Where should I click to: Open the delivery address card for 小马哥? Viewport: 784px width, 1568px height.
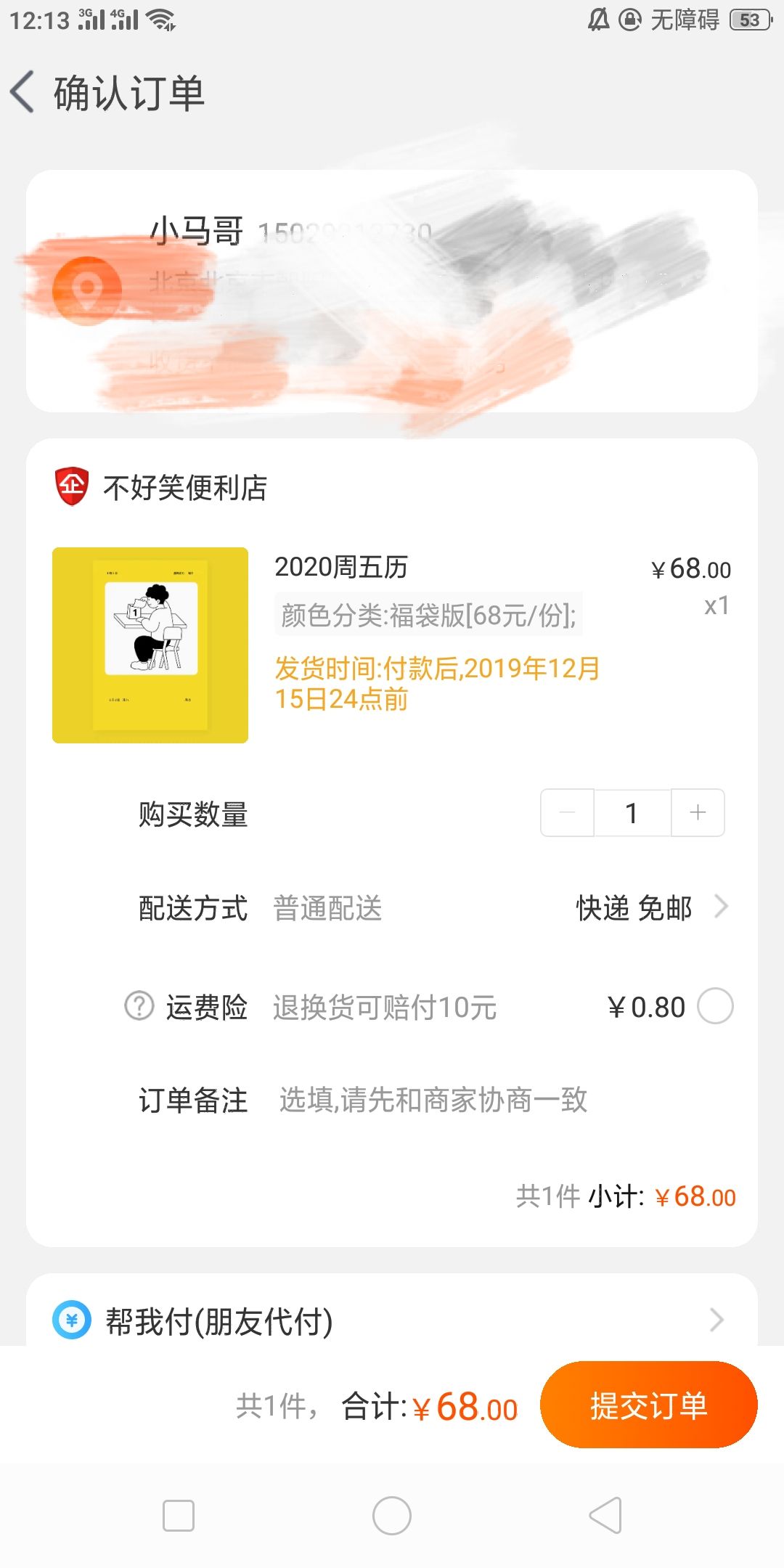(x=392, y=290)
